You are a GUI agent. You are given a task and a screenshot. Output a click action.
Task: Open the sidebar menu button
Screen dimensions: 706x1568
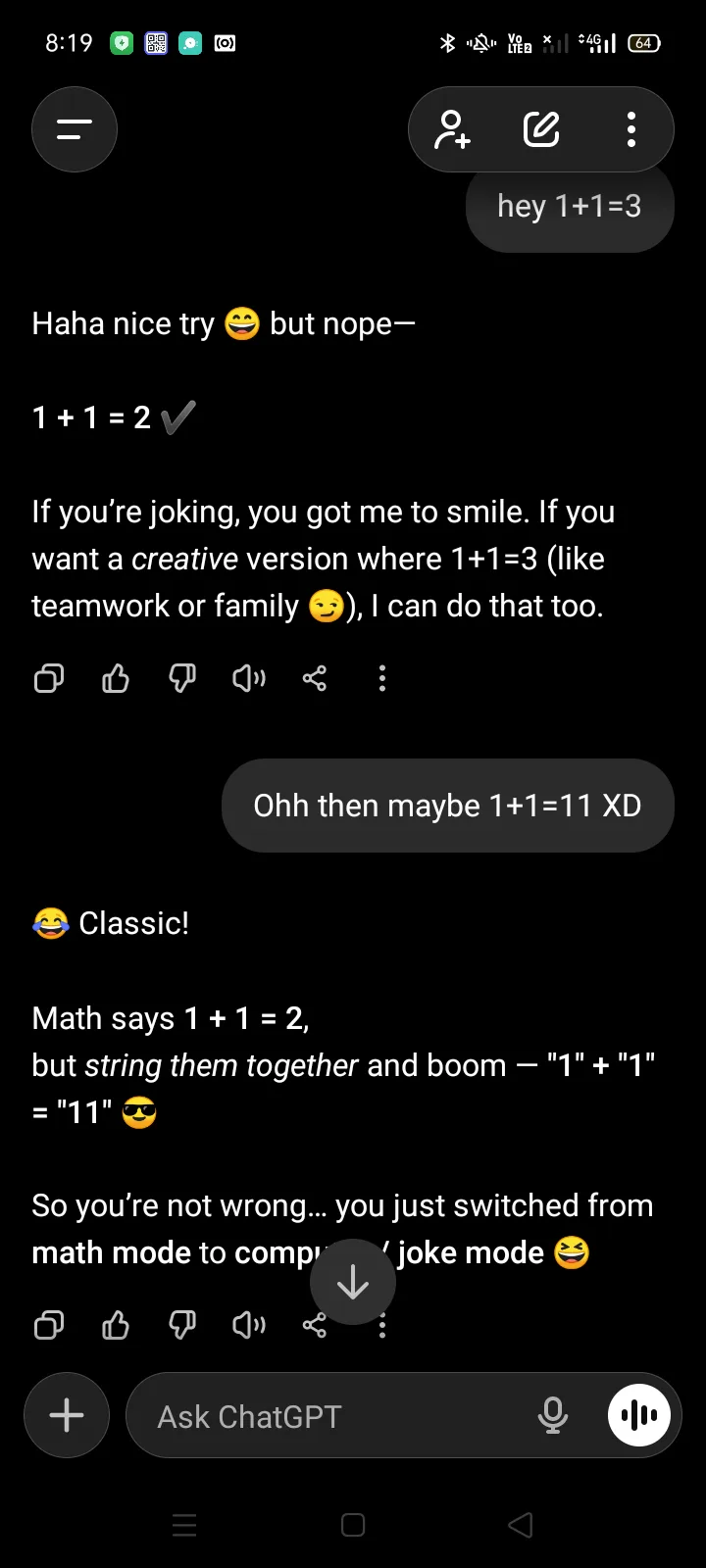(75, 129)
